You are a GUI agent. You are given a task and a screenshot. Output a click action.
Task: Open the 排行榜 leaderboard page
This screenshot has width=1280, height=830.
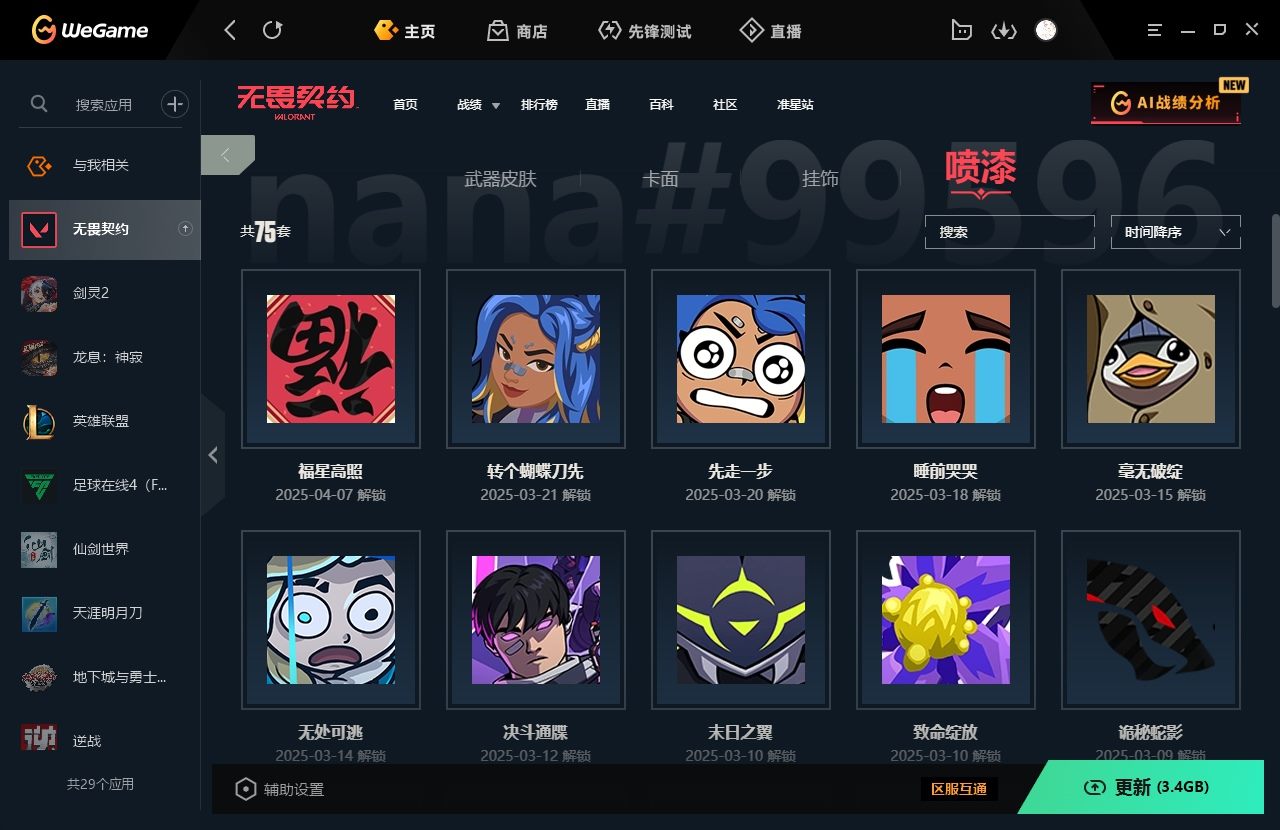[539, 104]
